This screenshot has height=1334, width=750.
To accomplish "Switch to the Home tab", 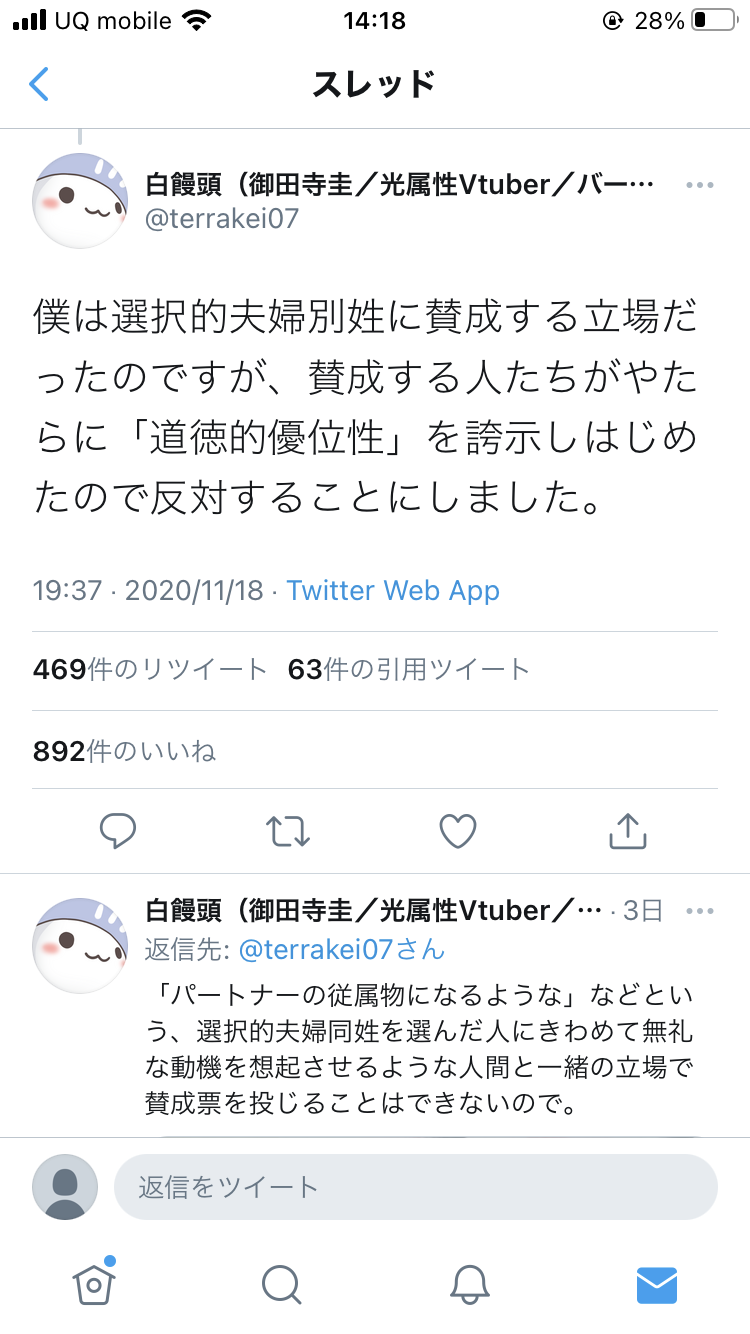I will pos(93,1283).
